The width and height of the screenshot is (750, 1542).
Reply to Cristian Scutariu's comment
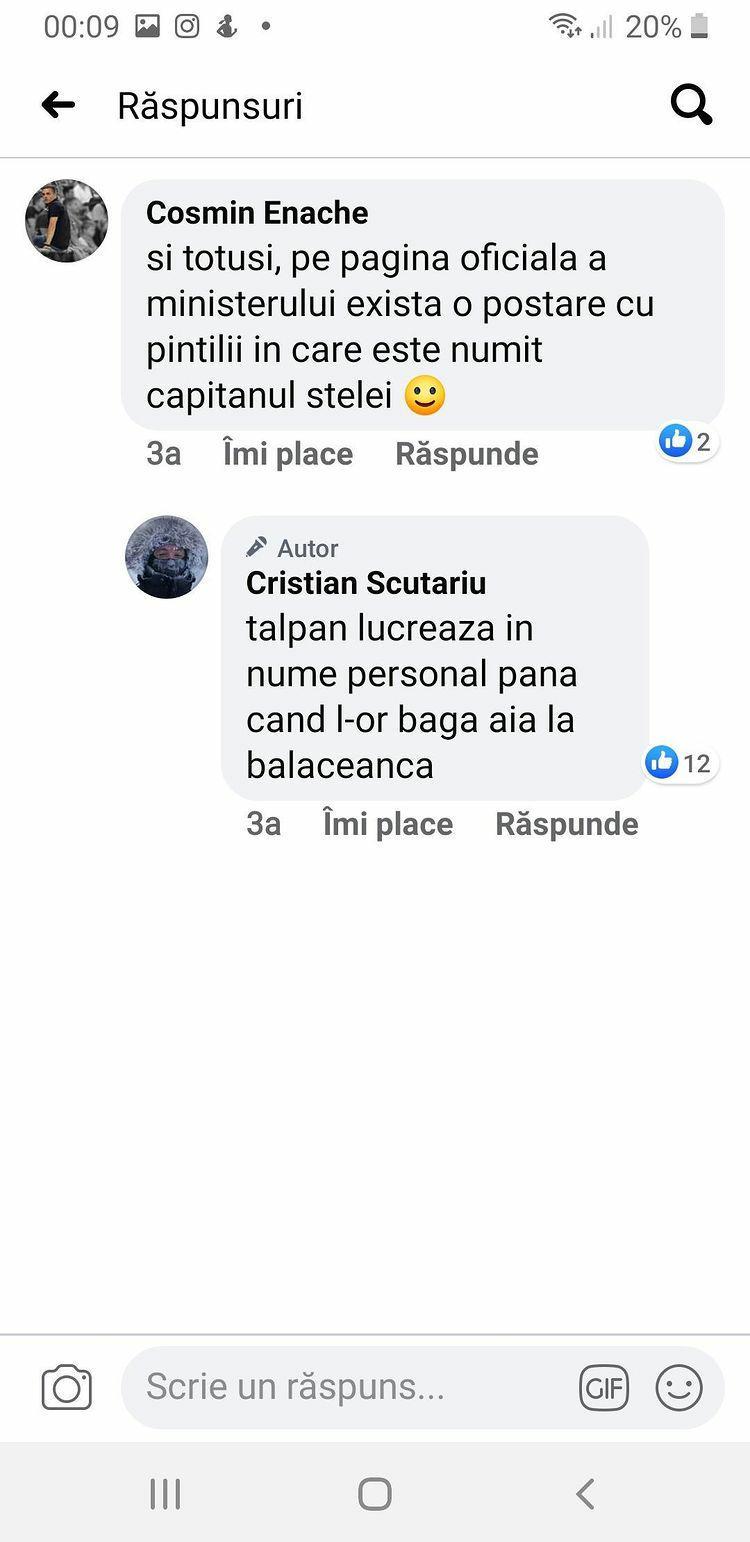pyautogui.click(x=566, y=824)
